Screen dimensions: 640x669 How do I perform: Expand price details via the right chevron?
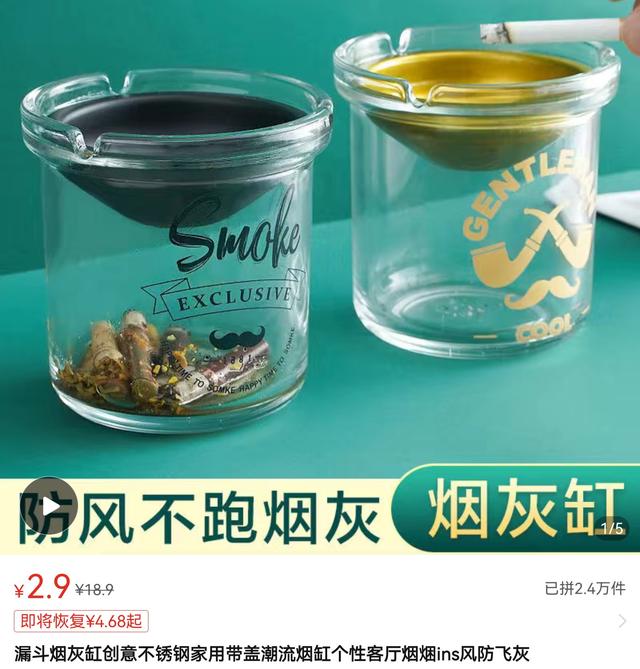[624, 620]
